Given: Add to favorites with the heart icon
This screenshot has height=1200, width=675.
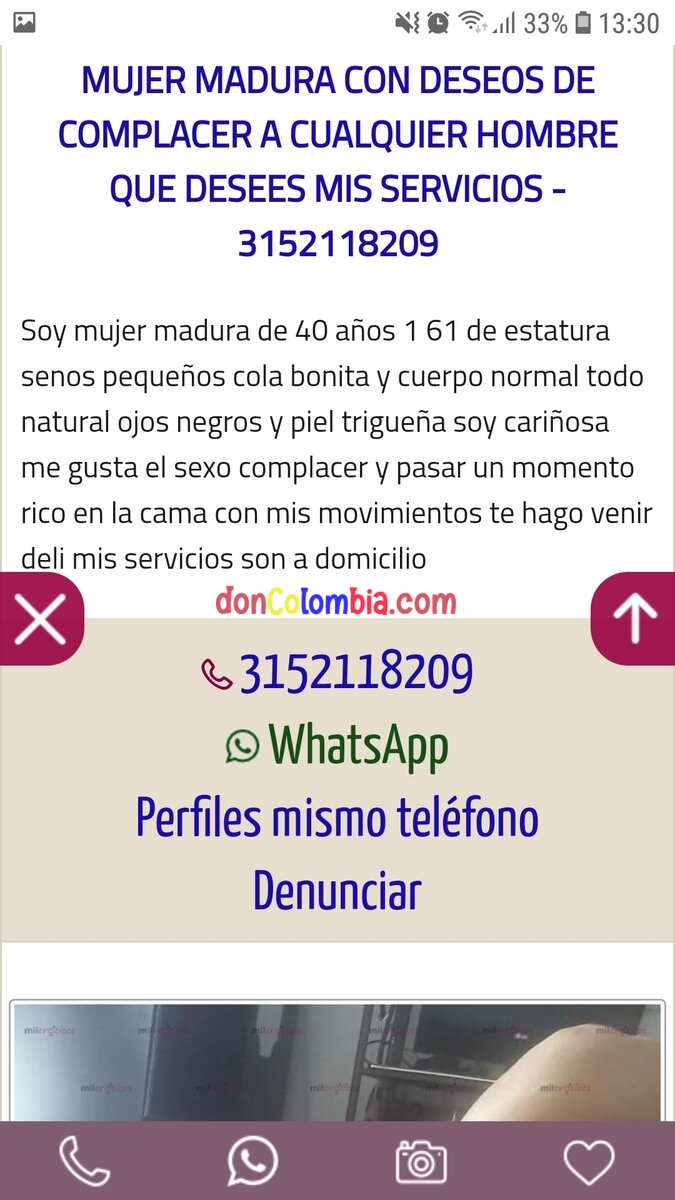Looking at the screenshot, I should pos(589,1161).
